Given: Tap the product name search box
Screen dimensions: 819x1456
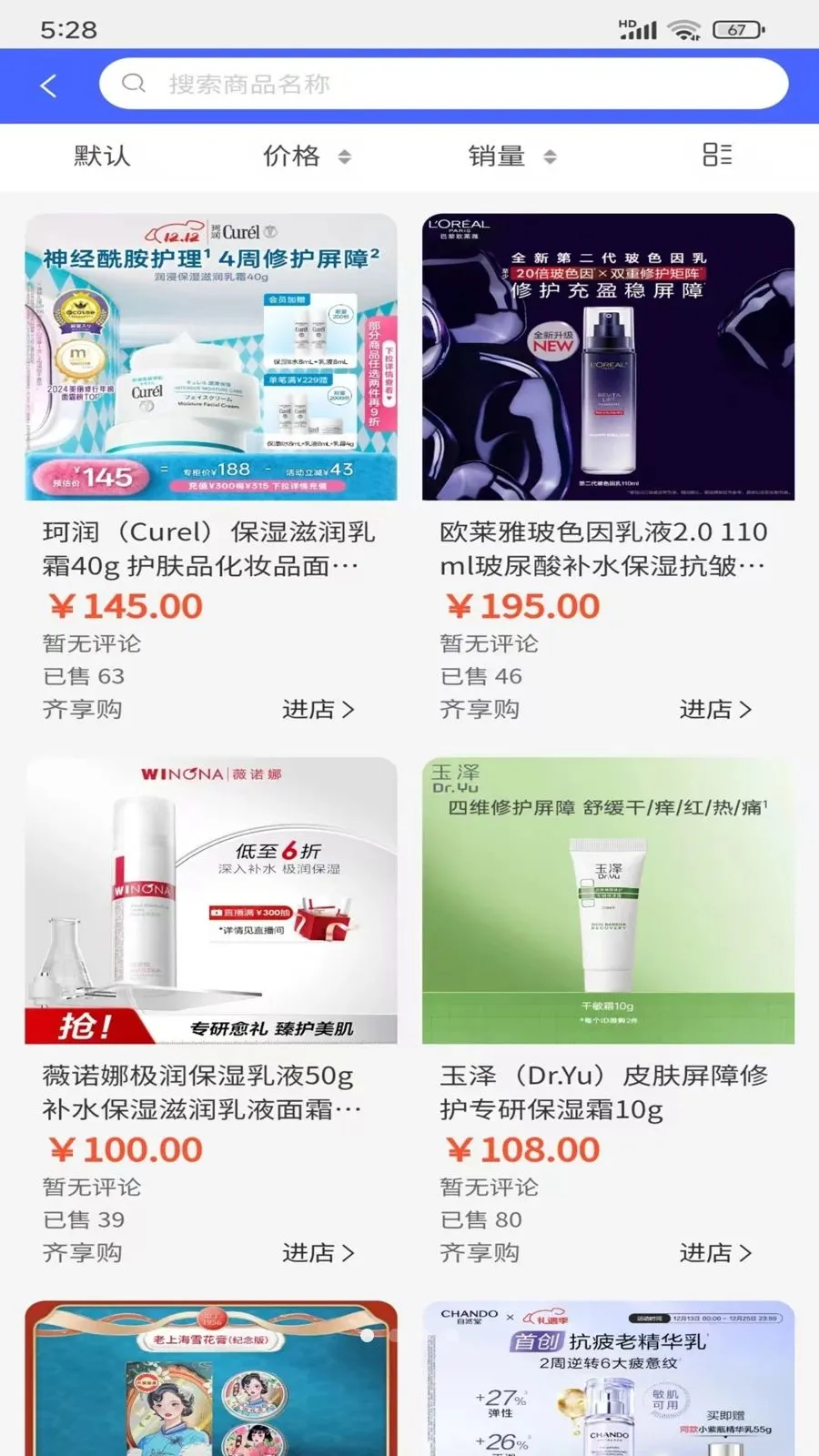Looking at the screenshot, I should tap(443, 85).
